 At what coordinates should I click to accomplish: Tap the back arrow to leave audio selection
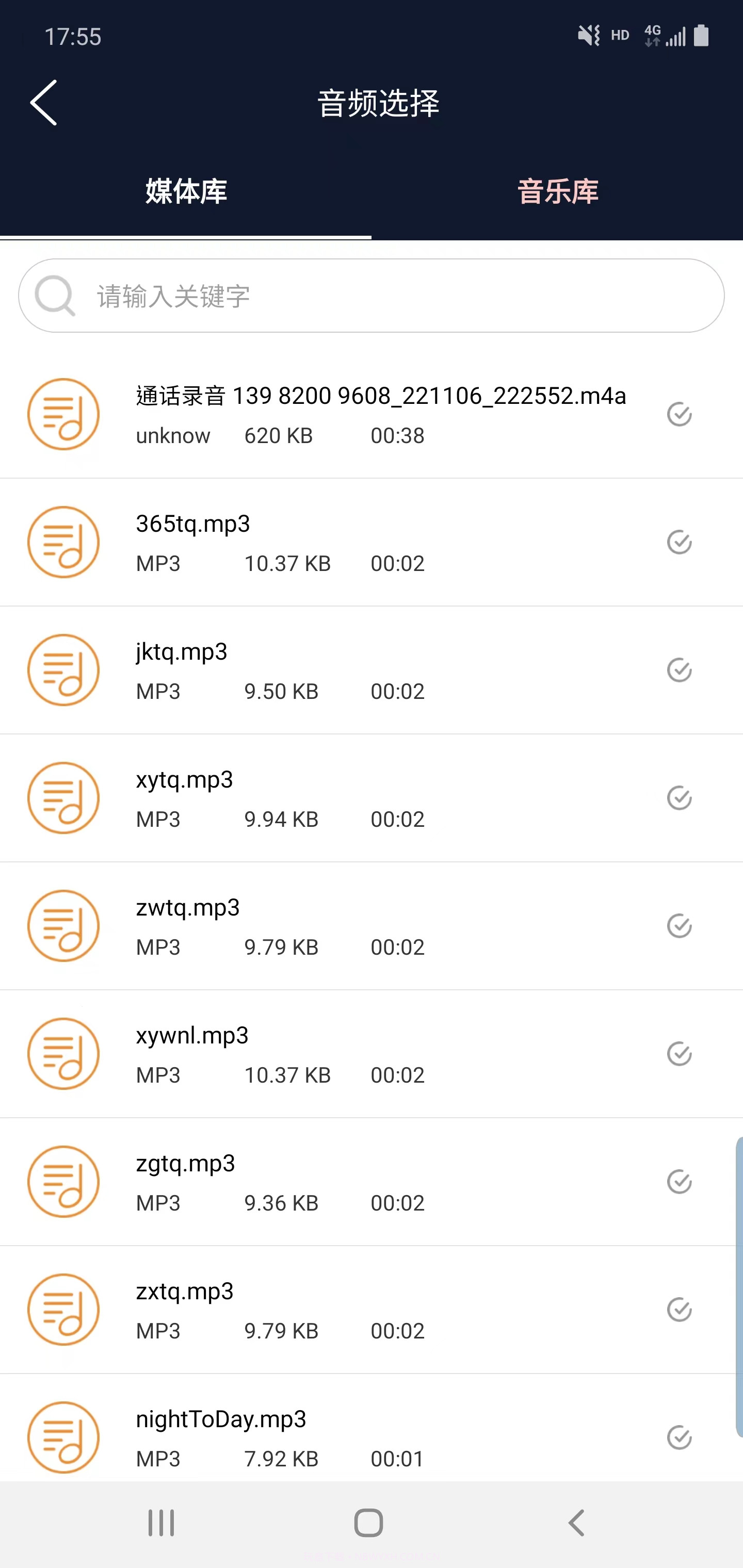point(44,102)
